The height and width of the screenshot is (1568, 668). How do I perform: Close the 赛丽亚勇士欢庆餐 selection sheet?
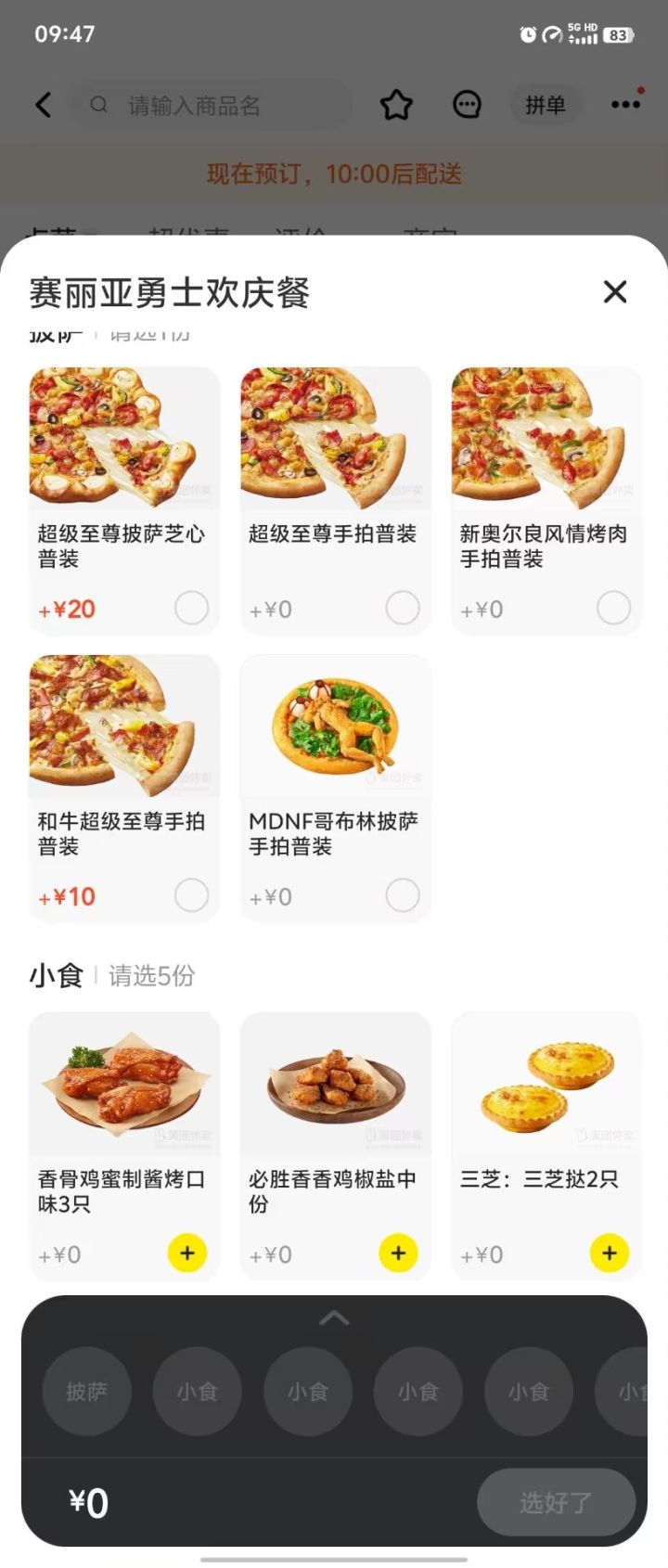(x=615, y=292)
